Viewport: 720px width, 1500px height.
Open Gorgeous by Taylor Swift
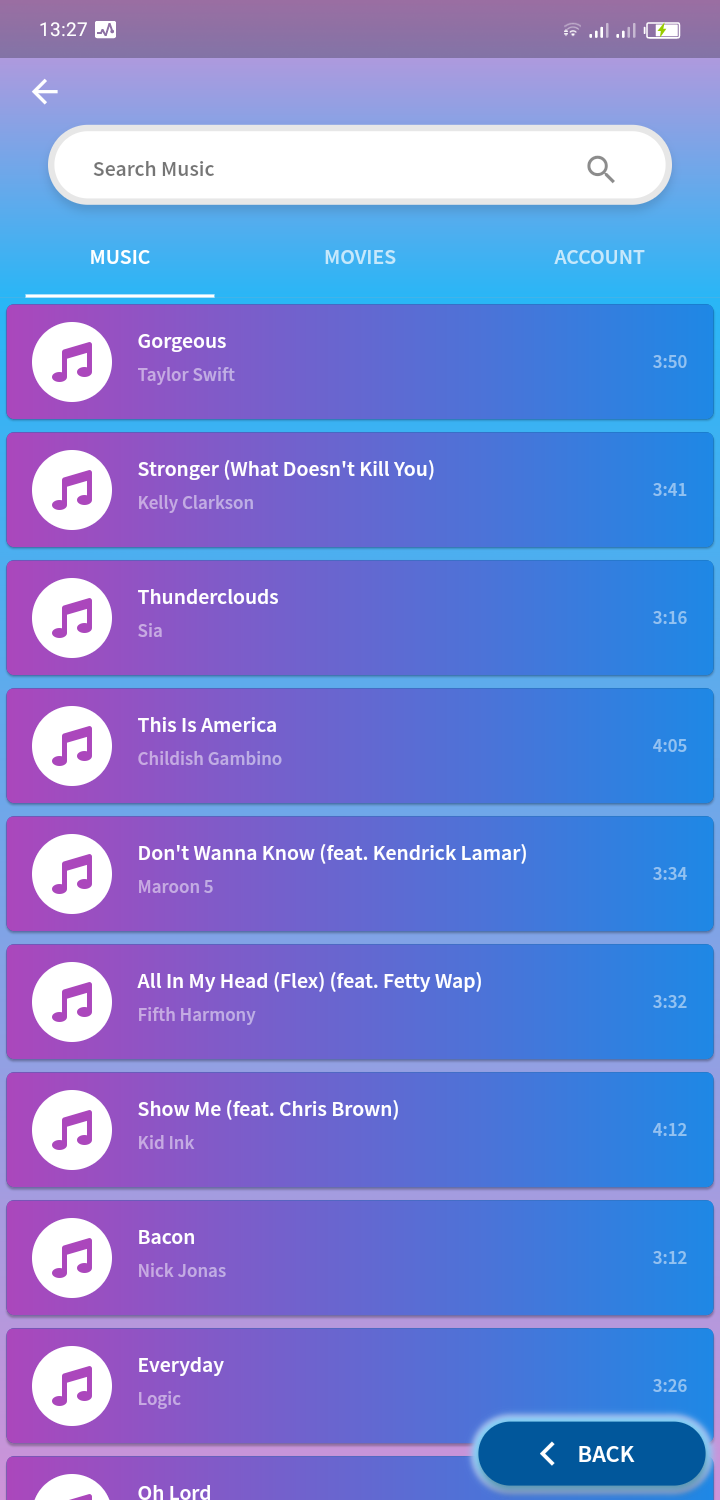[360, 361]
